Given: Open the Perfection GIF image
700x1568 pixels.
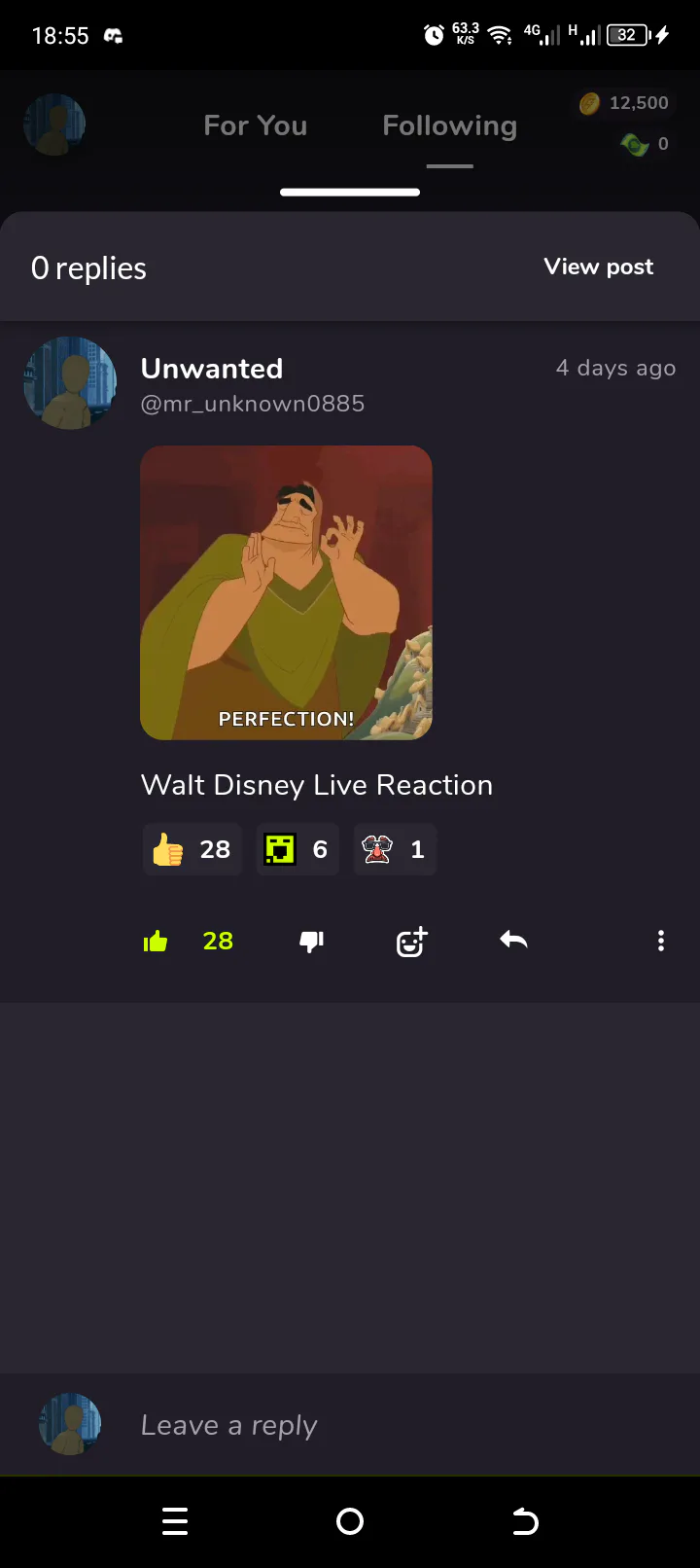Looking at the screenshot, I should click(286, 592).
